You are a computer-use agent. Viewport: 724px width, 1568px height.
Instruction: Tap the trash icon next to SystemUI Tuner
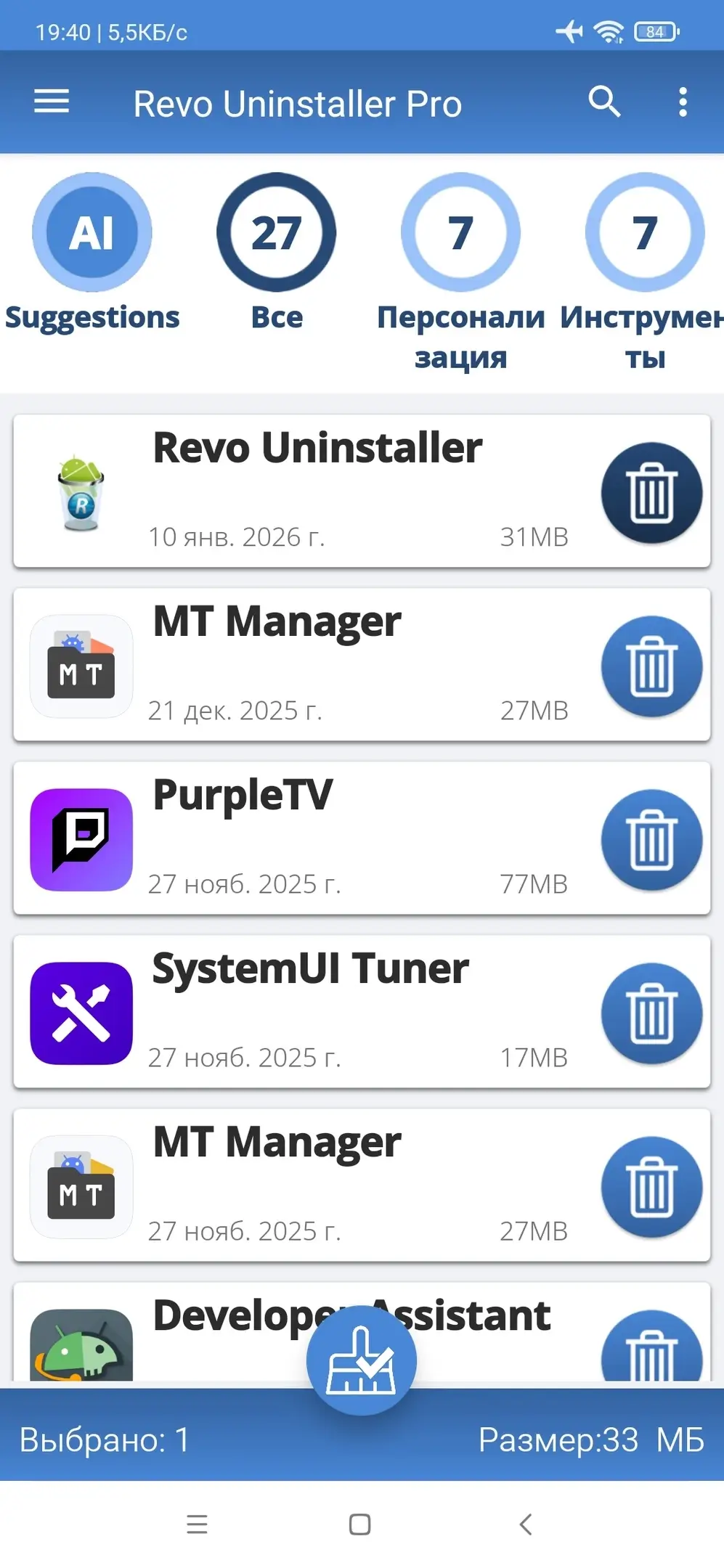[651, 1013]
